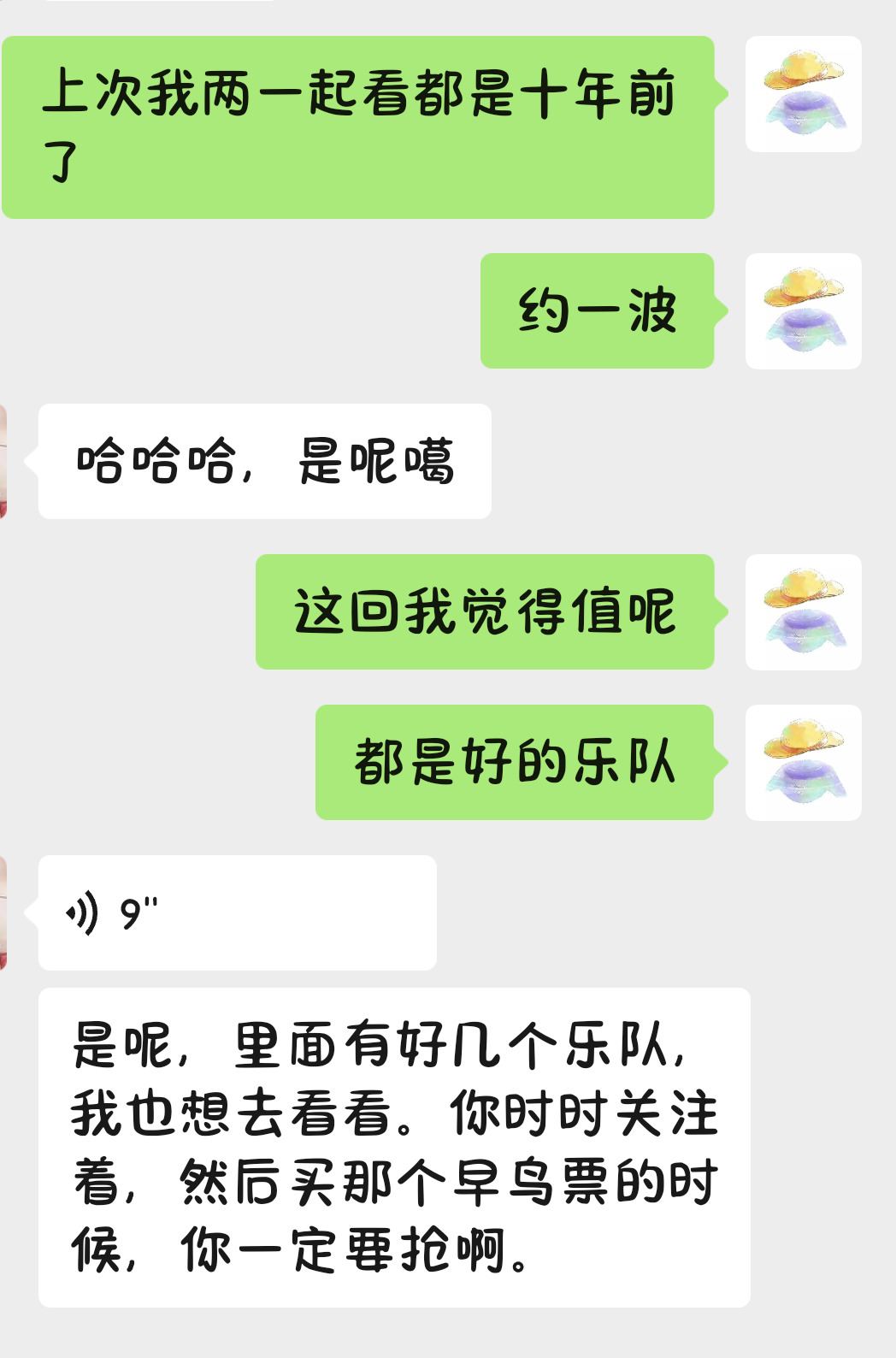Image resolution: width=896 pixels, height=1358 pixels.
Task: Tap avatar next to "上次我两一起看" message
Action: click(x=803, y=94)
